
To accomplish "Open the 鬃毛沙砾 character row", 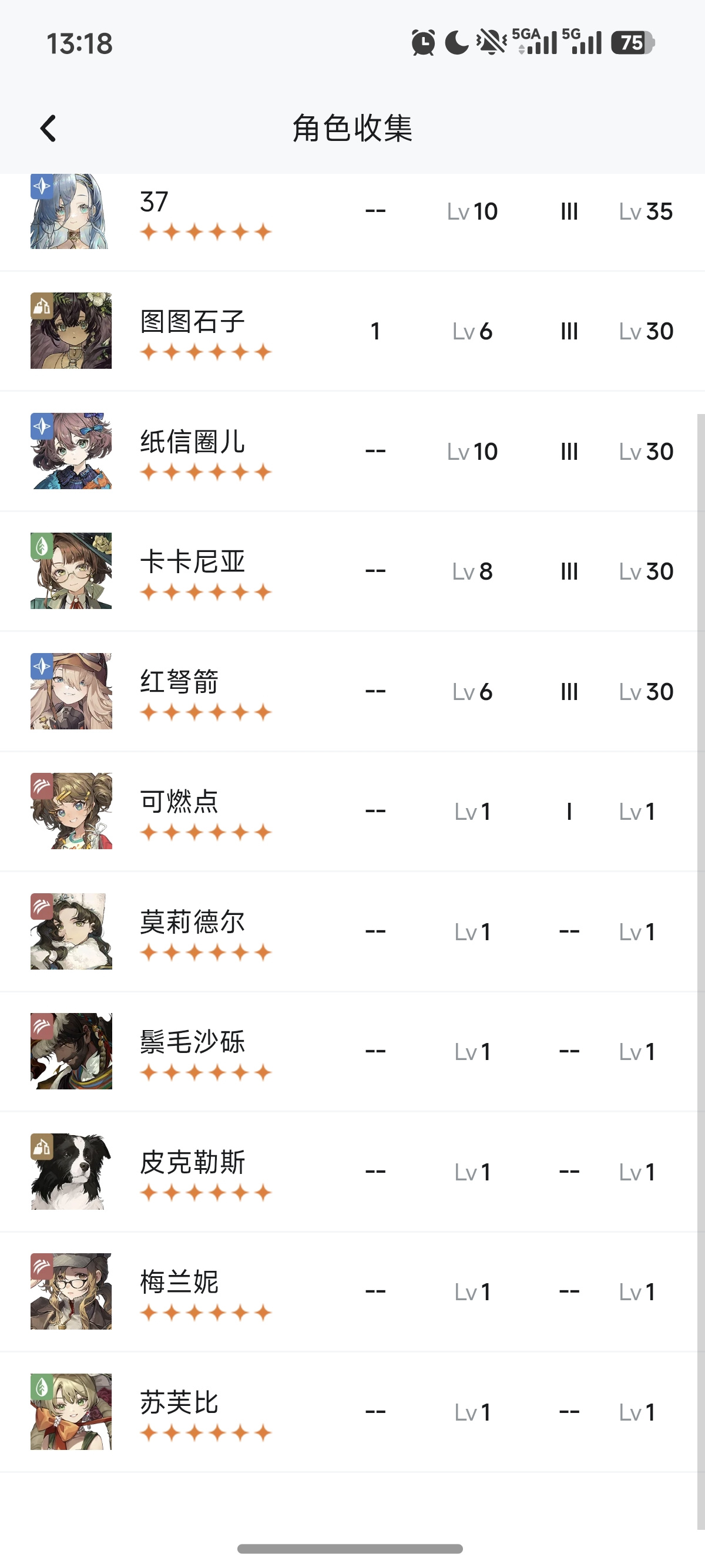I will click(x=352, y=1051).
